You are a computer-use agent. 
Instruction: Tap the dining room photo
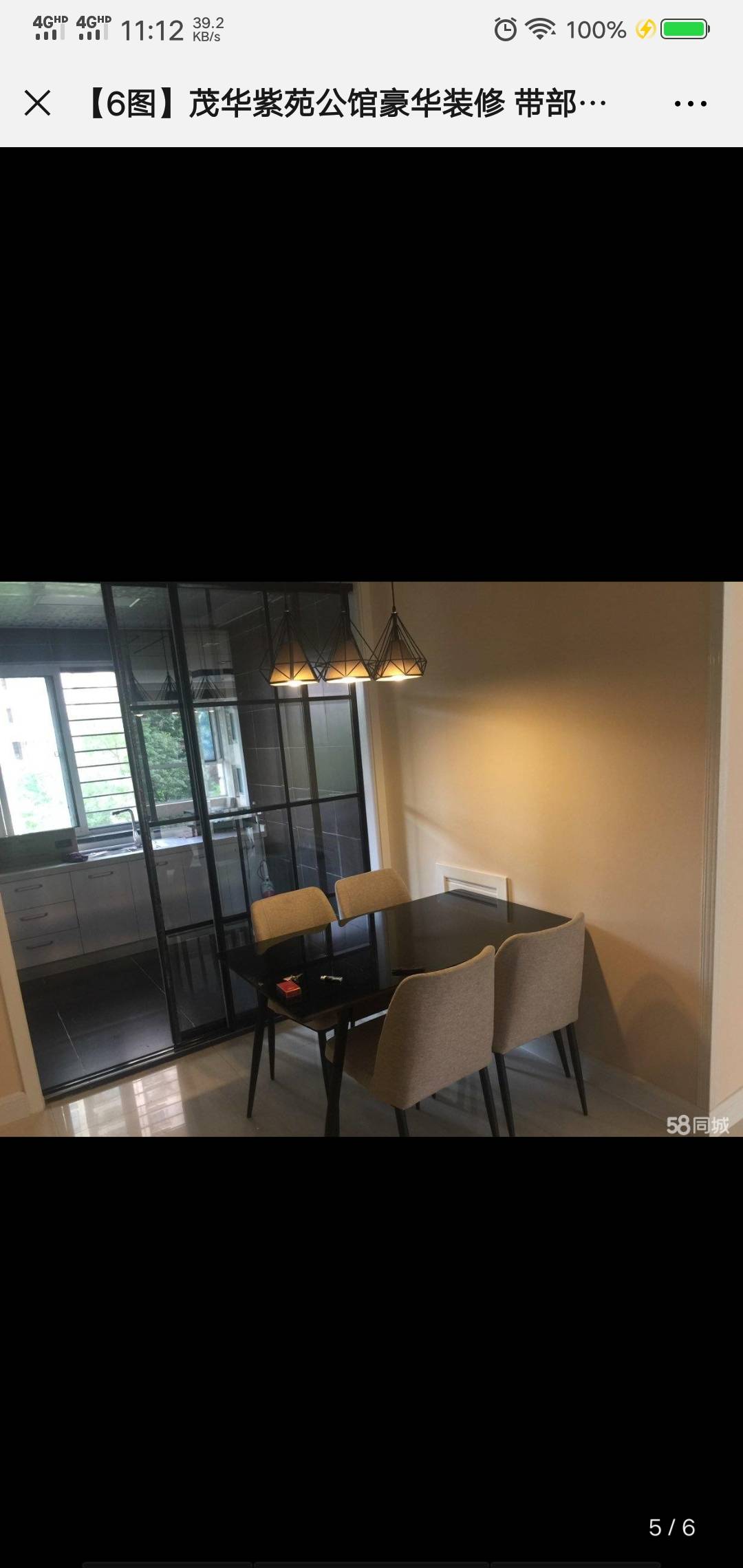[x=371, y=859]
